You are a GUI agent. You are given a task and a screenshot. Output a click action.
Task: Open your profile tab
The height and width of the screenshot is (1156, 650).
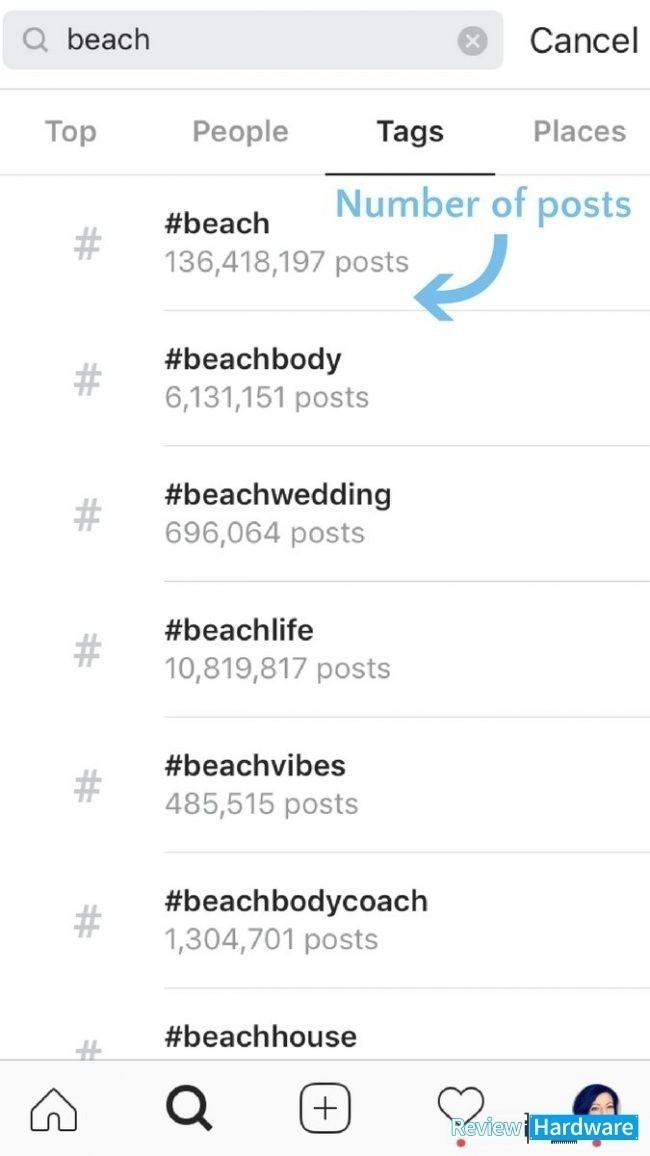click(x=596, y=1108)
